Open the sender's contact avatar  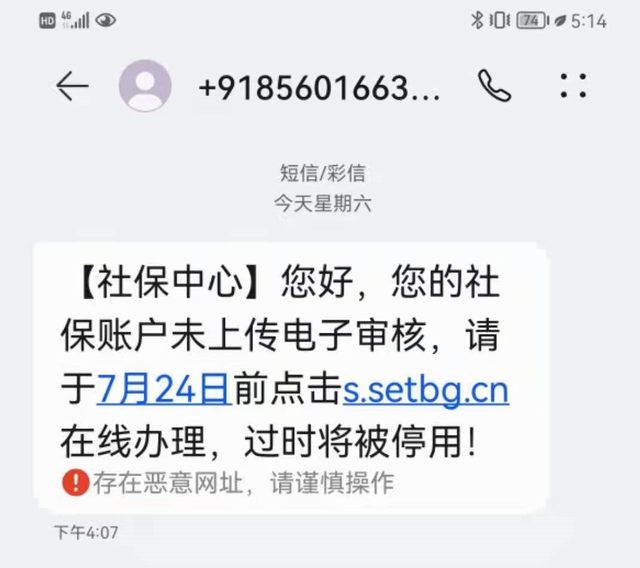pyautogui.click(x=145, y=87)
